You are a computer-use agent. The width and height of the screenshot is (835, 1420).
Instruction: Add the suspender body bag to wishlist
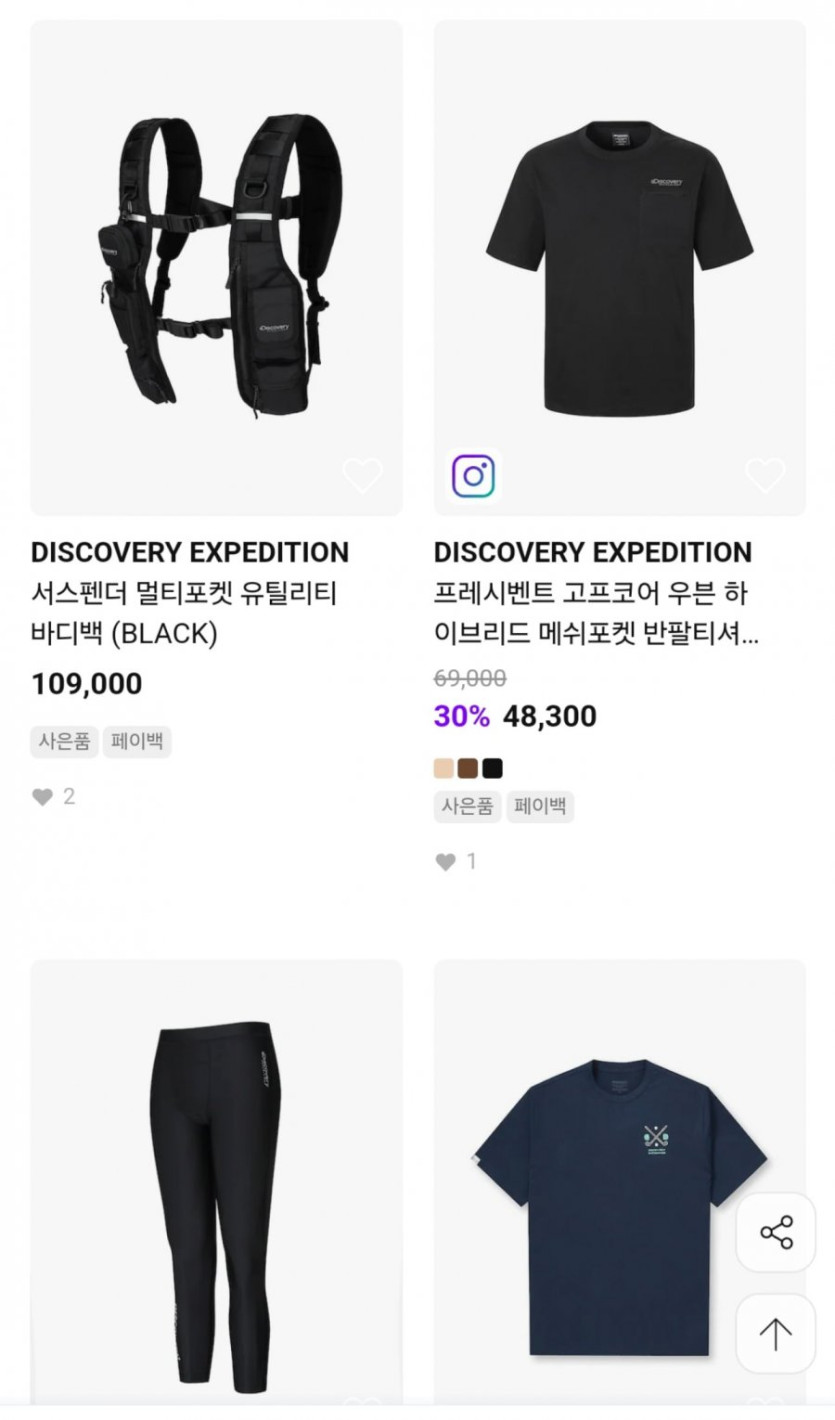362,475
